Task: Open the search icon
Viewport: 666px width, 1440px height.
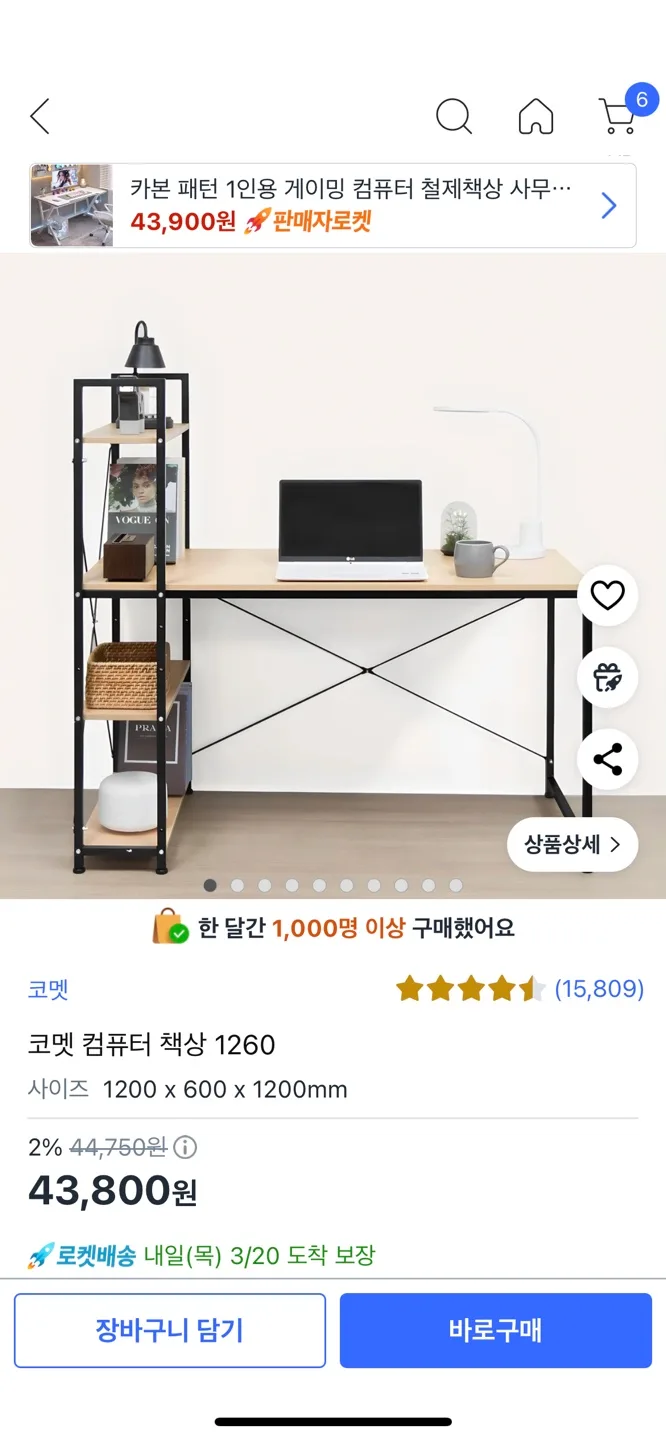Action: click(x=454, y=117)
